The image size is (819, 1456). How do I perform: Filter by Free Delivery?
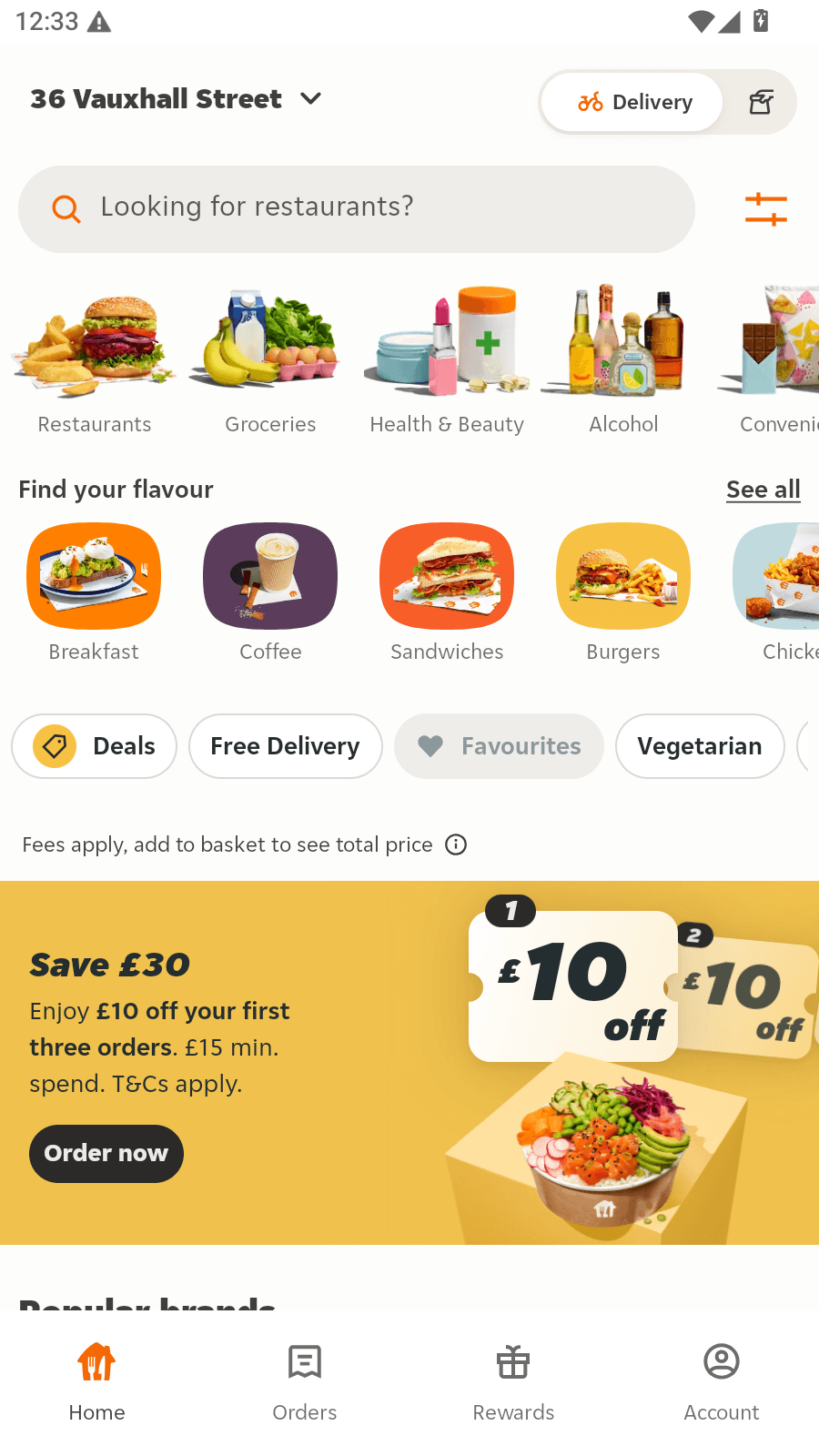tap(286, 746)
